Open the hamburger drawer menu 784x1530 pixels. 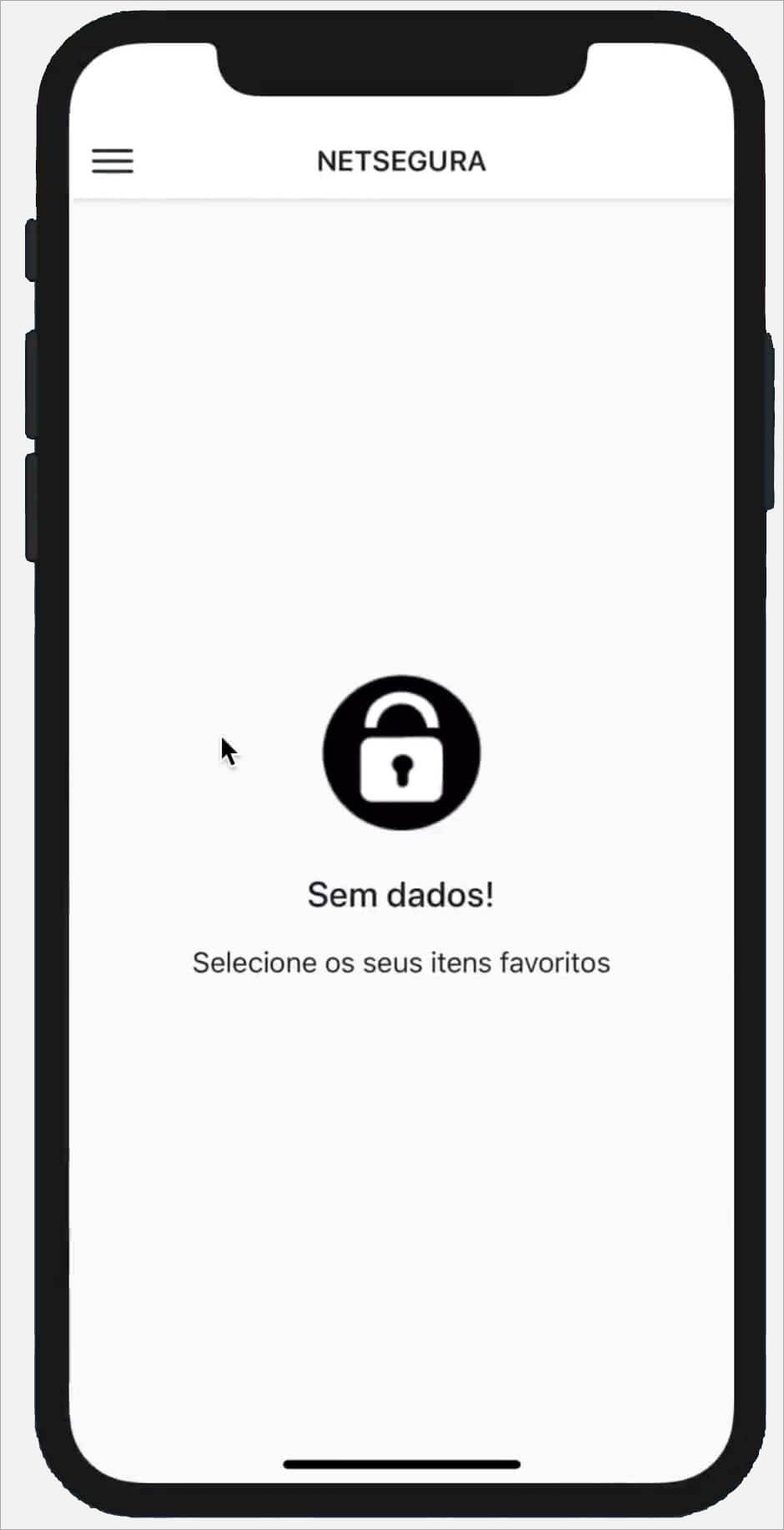click(x=113, y=161)
